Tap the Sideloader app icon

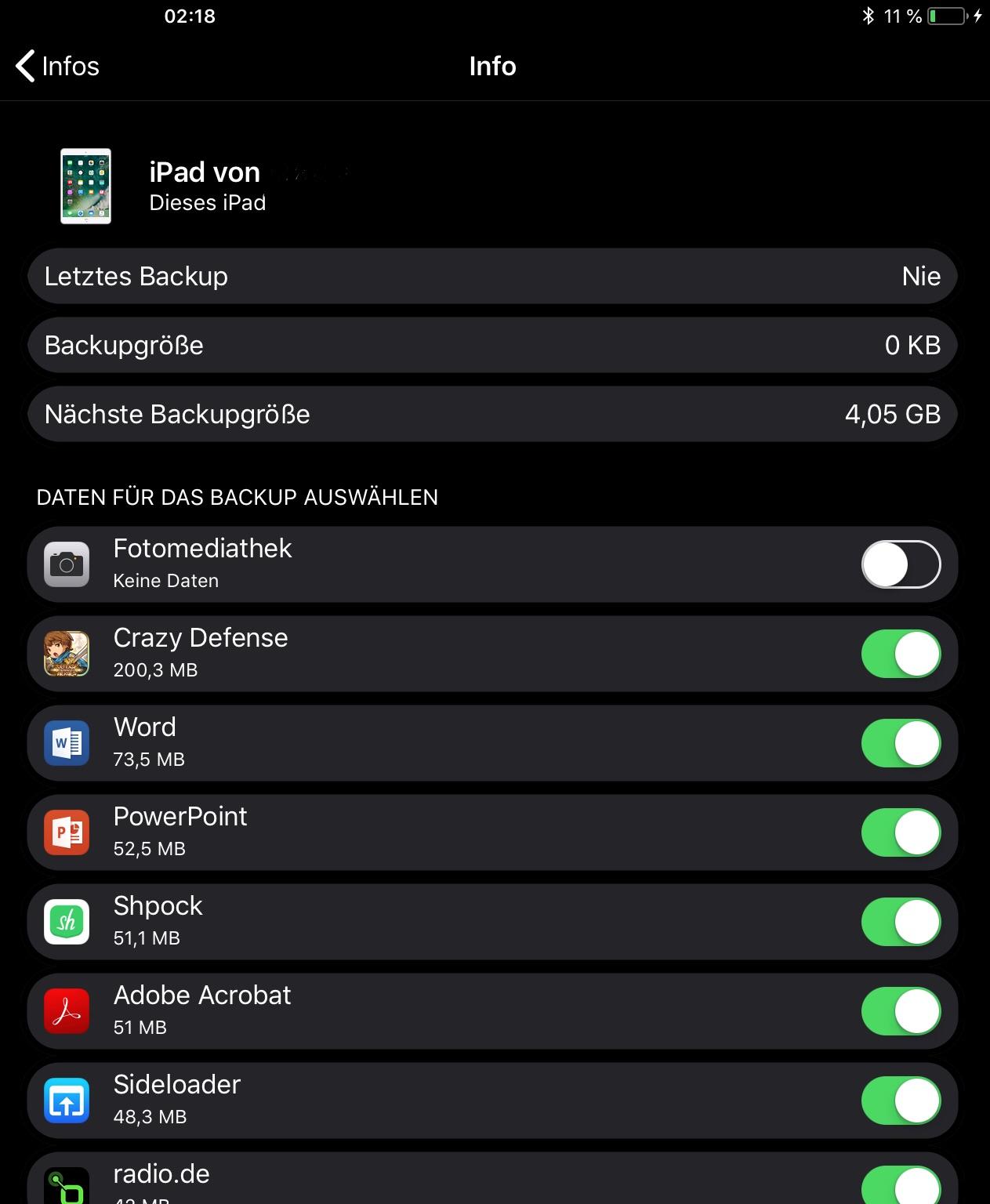tap(67, 1101)
